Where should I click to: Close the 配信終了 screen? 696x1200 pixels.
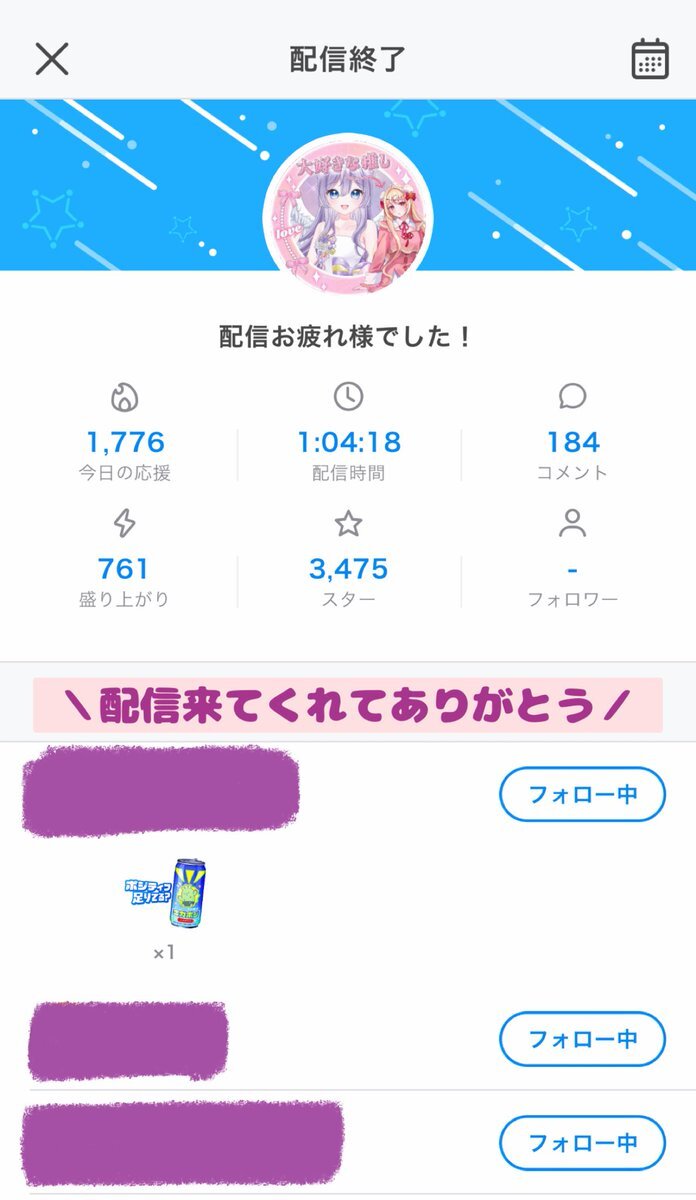pyautogui.click(x=52, y=59)
